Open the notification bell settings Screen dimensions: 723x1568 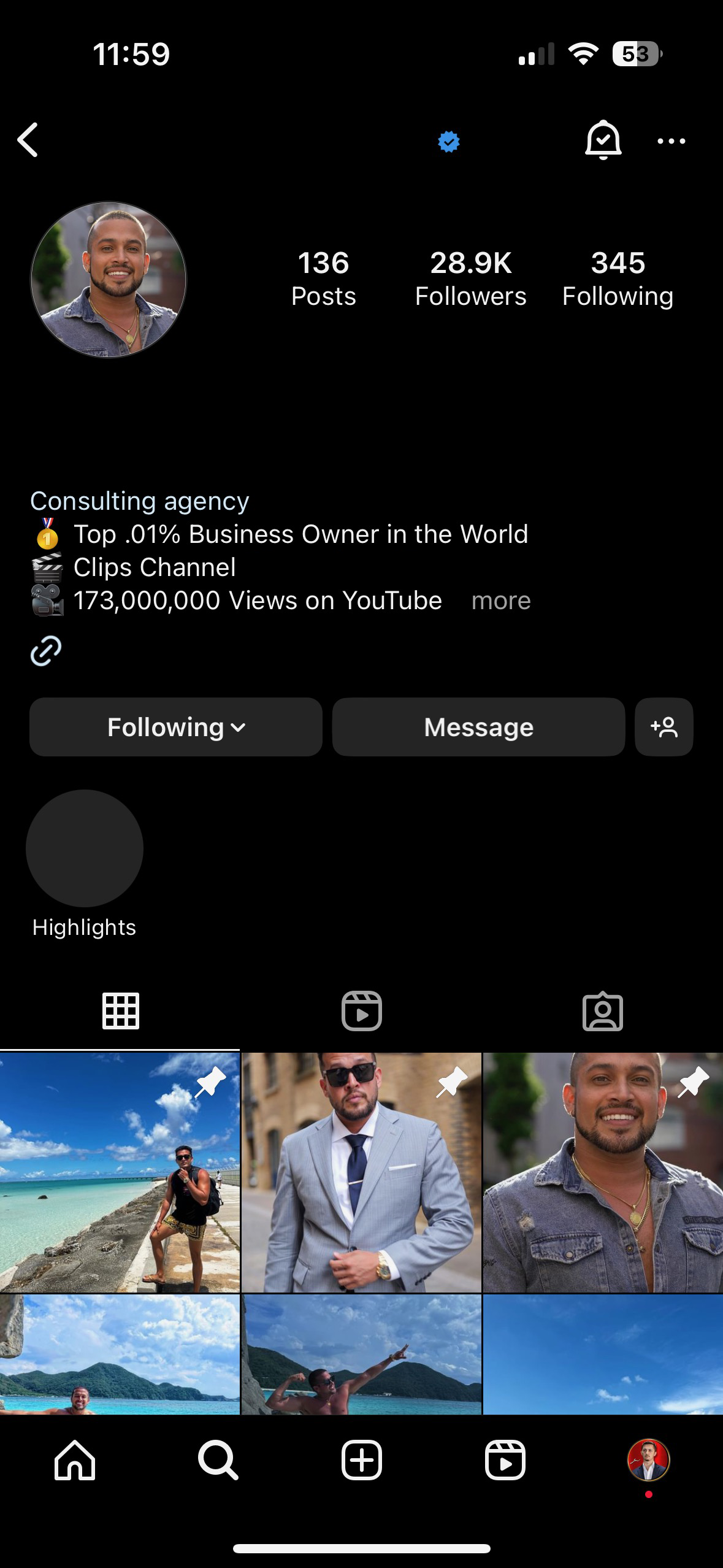point(603,140)
